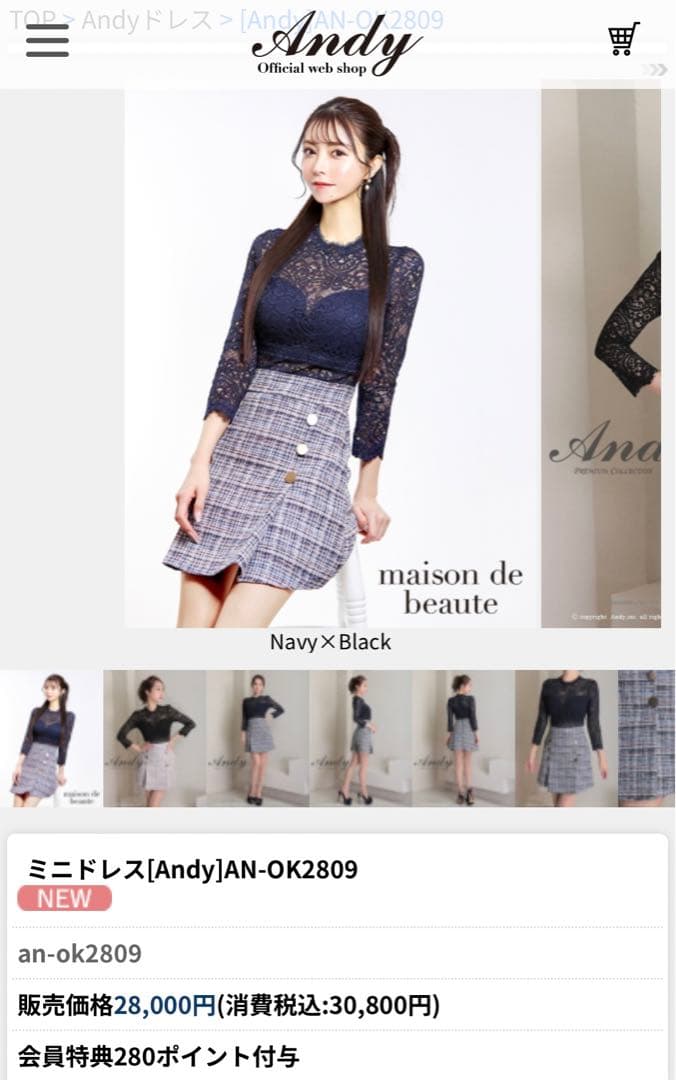This screenshot has height=1080, width=676.
Task: Select the tweed fabric detail thumbnail
Action: [x=647, y=738]
